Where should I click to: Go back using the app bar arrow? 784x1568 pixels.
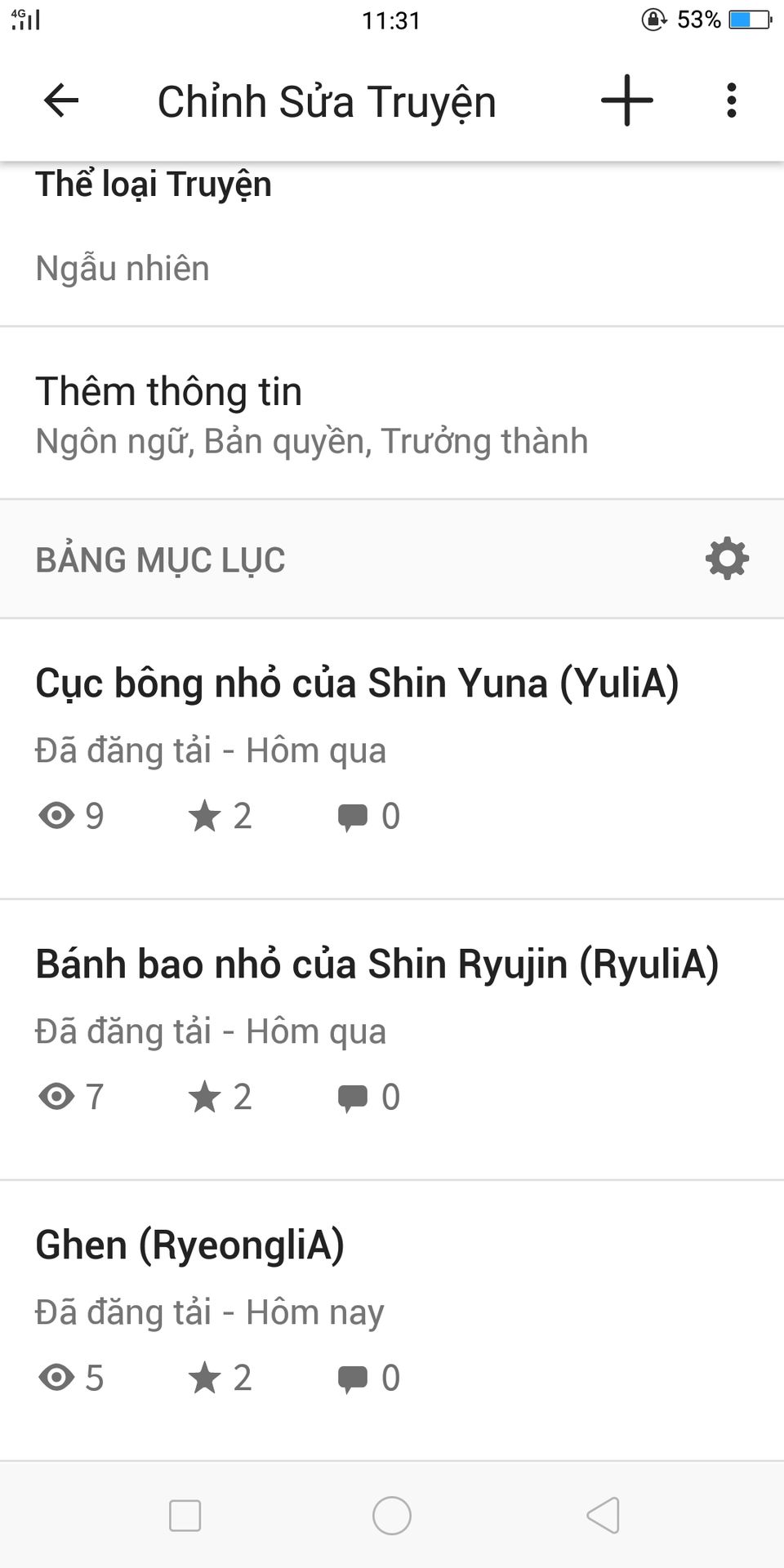[61, 101]
